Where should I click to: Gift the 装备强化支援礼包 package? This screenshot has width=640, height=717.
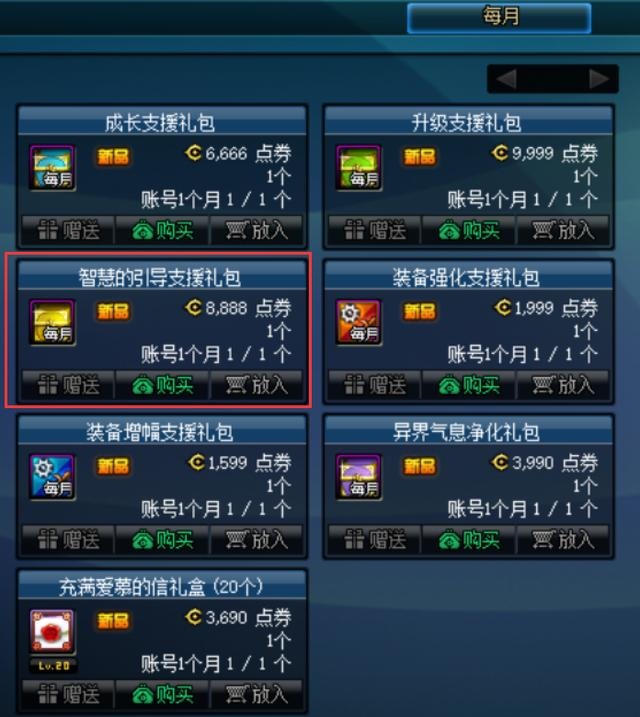375,385
